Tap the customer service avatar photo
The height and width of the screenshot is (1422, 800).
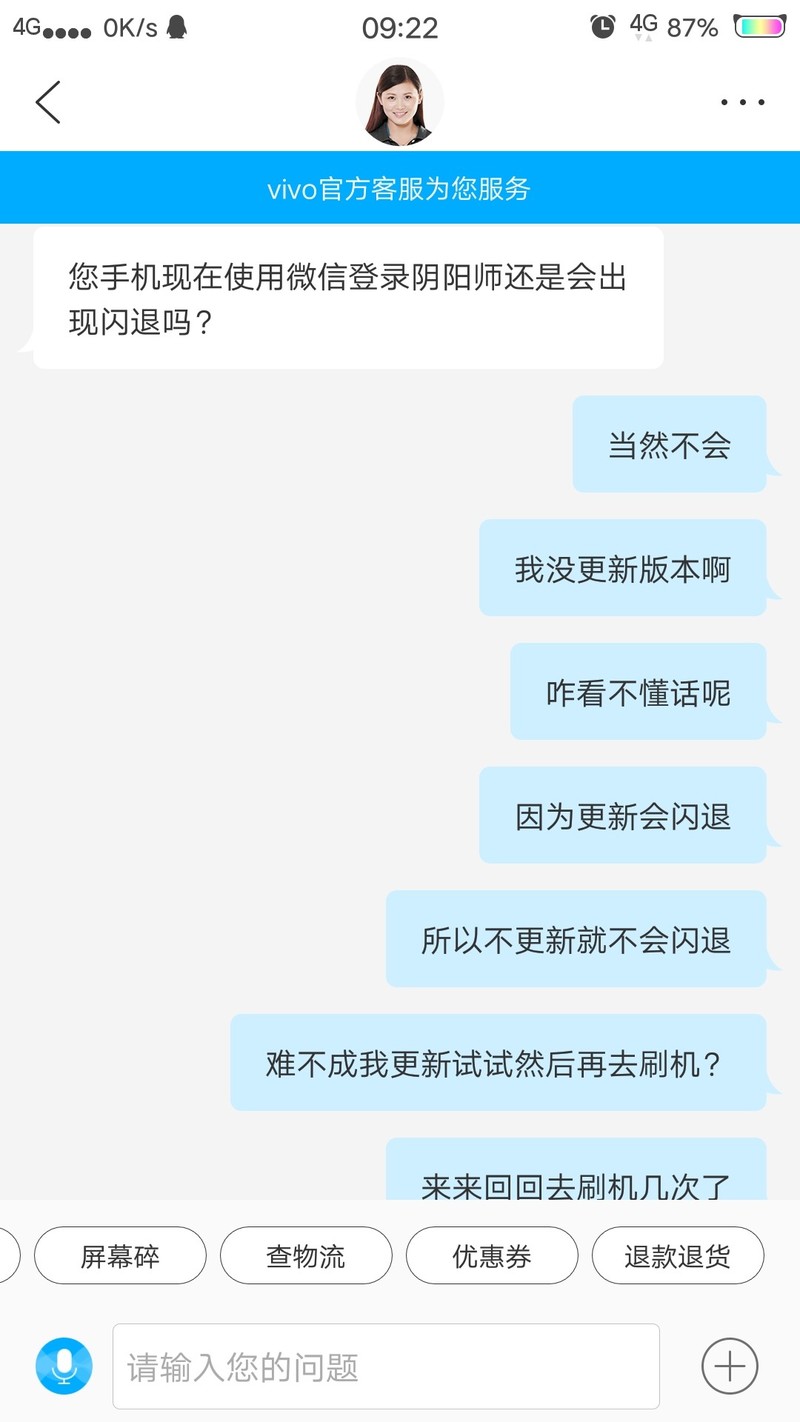(x=400, y=101)
